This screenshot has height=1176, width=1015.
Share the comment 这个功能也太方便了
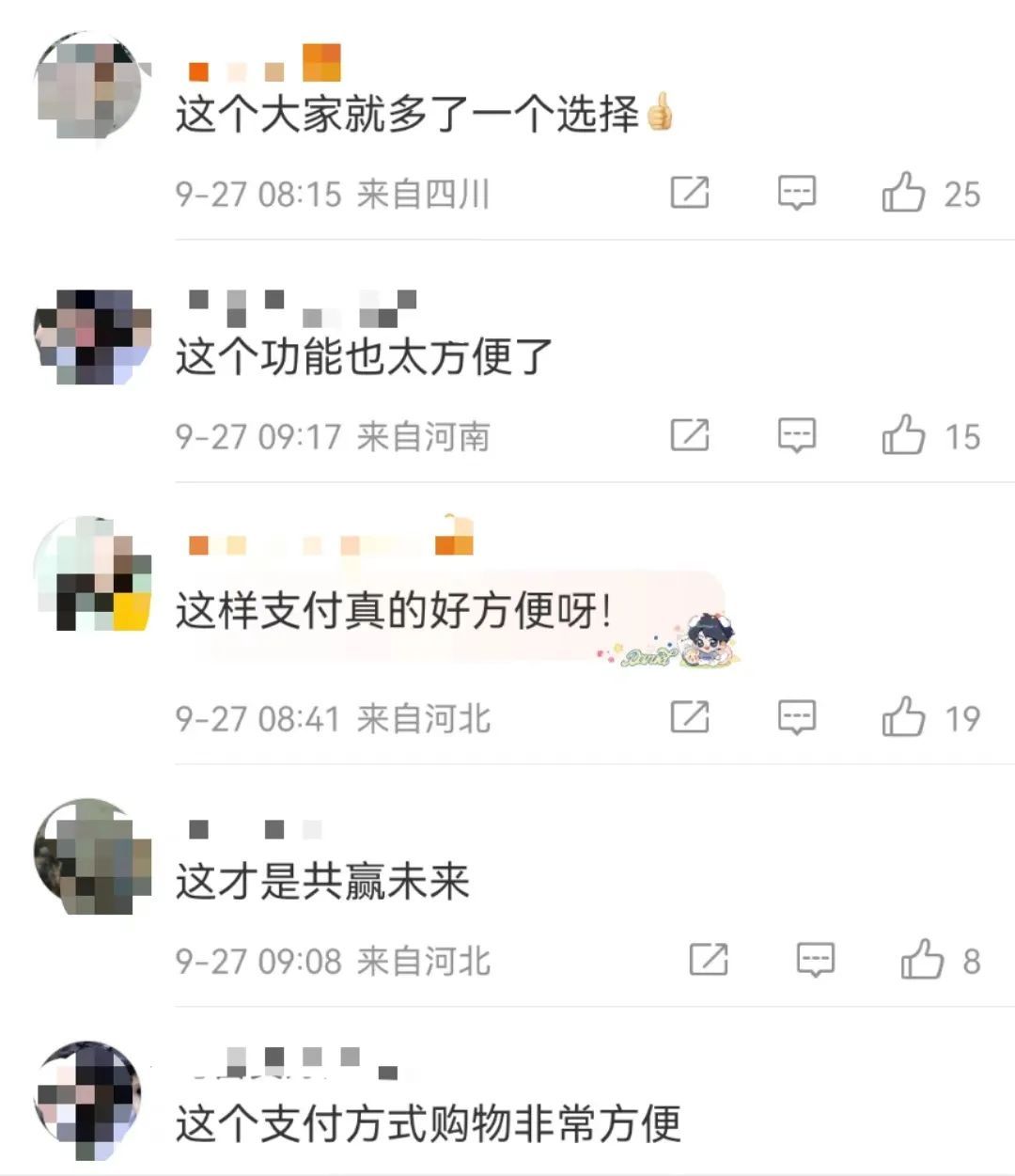[x=689, y=435]
